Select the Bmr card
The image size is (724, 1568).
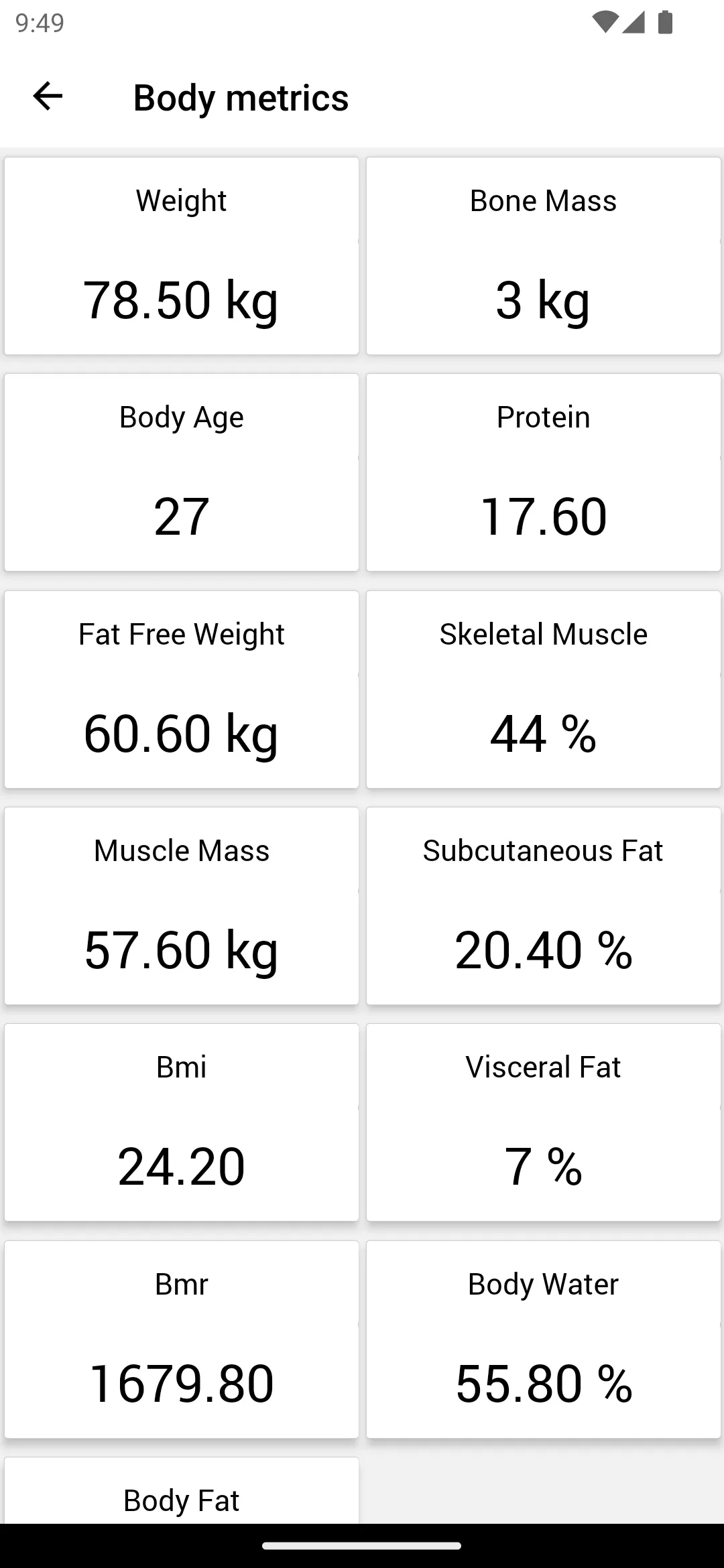click(x=182, y=1340)
